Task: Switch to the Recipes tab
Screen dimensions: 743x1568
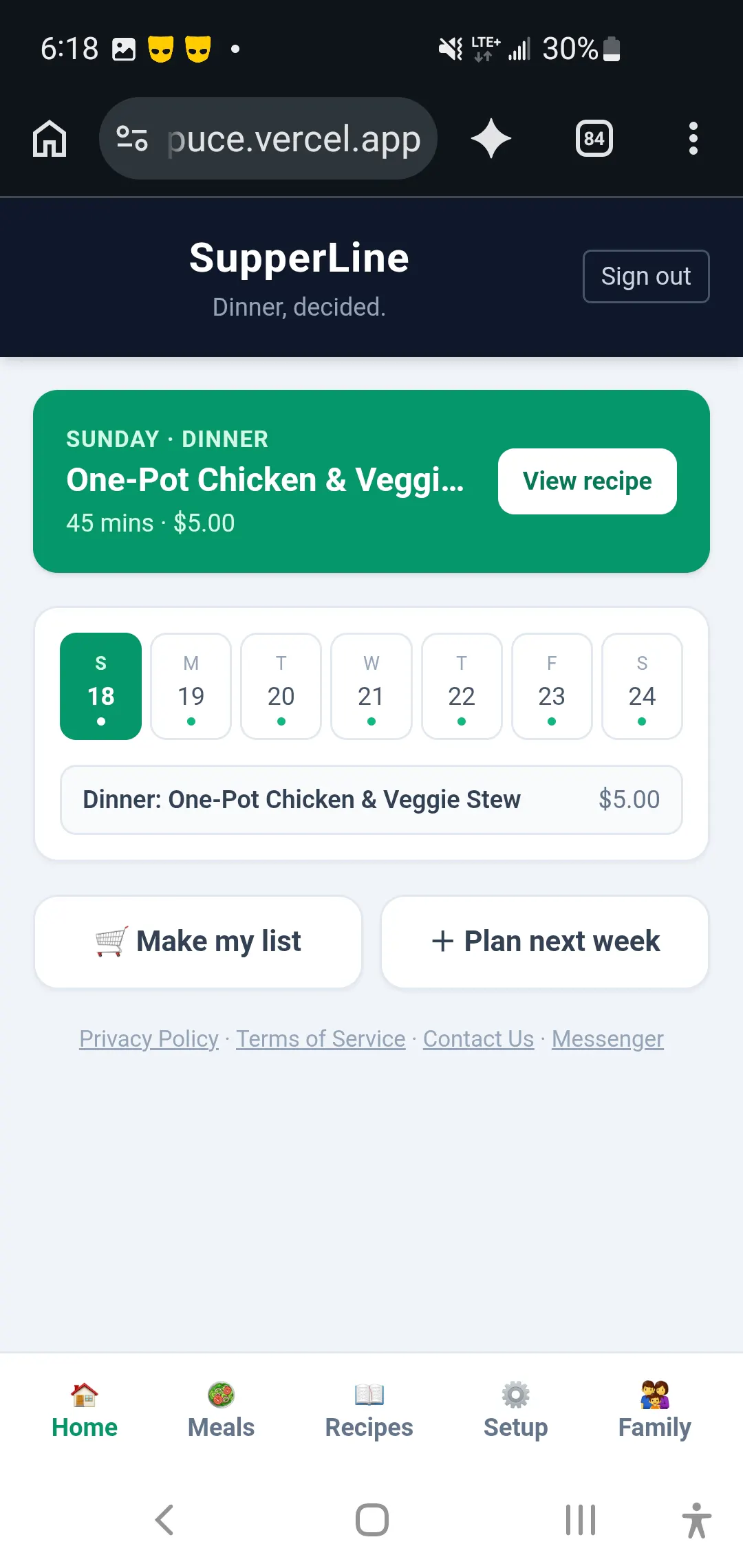Action: (369, 1411)
